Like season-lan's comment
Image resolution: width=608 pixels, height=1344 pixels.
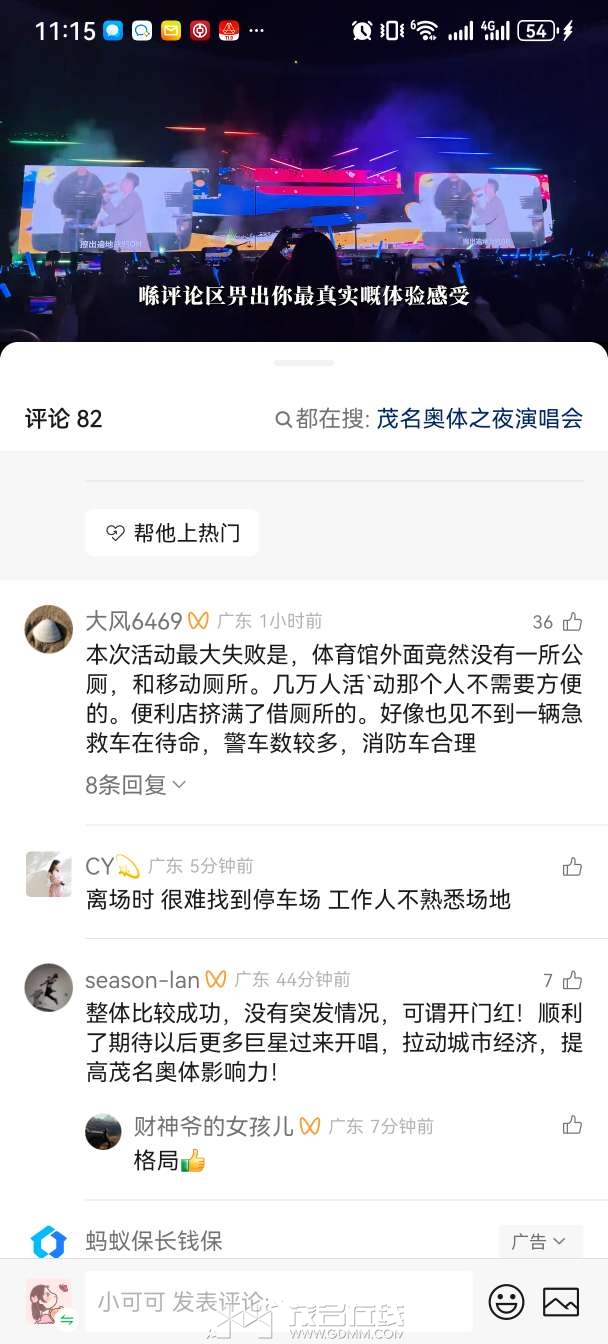pyautogui.click(x=572, y=981)
